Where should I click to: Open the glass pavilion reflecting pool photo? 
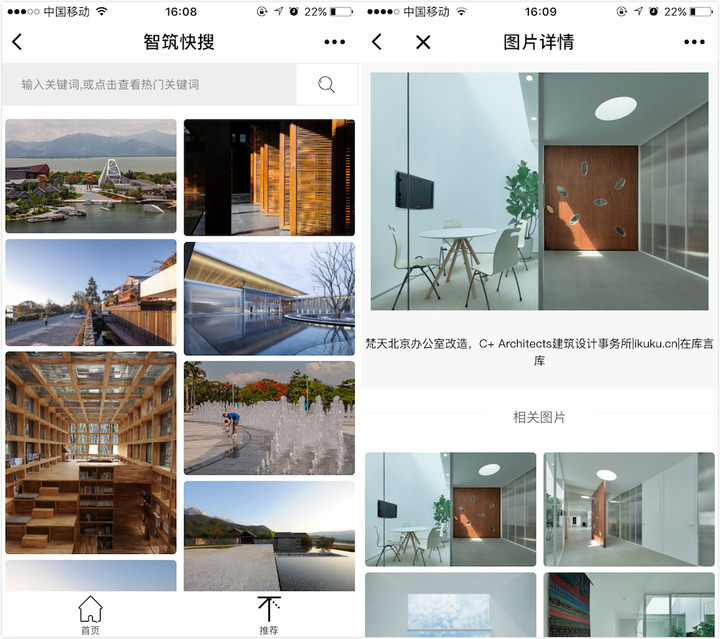[x=269, y=298]
